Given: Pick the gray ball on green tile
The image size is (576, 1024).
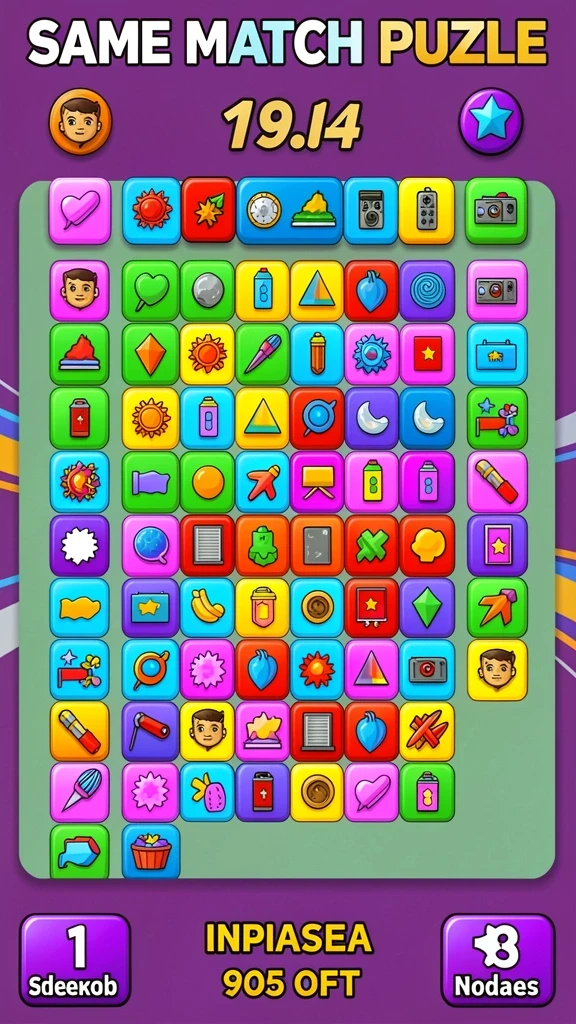Looking at the screenshot, I should [x=208, y=291].
